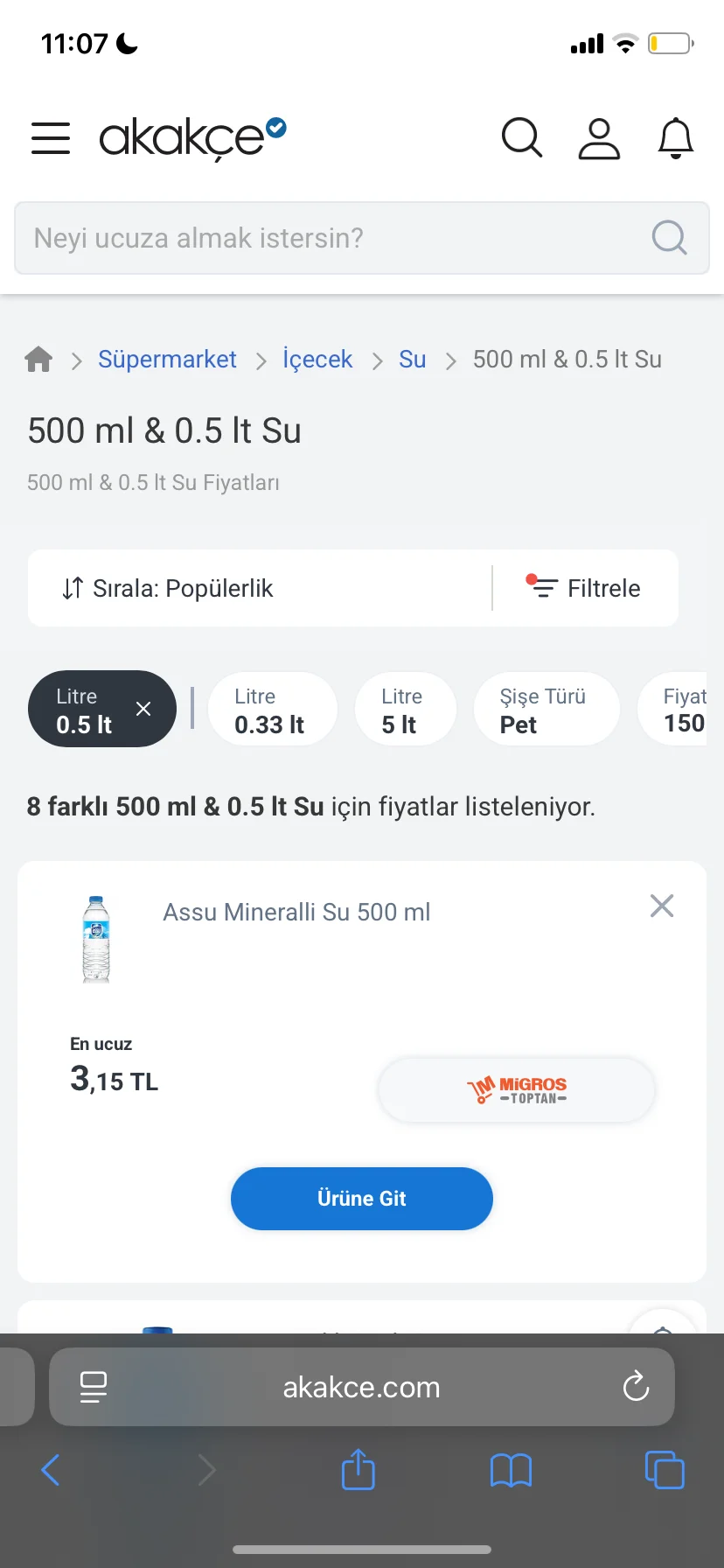Open the notifications bell
Viewport: 724px width, 1568px height.
(x=675, y=138)
